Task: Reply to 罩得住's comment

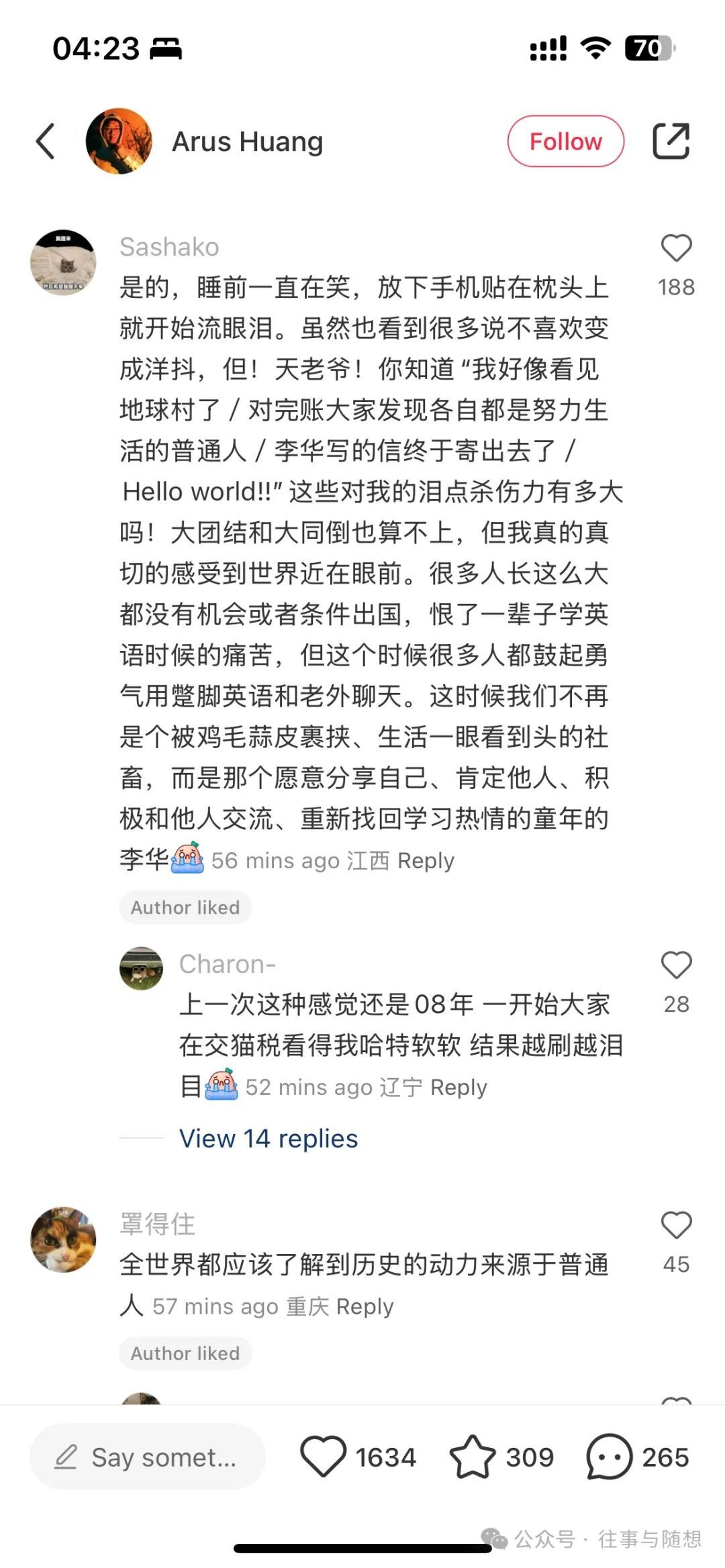Action: click(365, 1307)
